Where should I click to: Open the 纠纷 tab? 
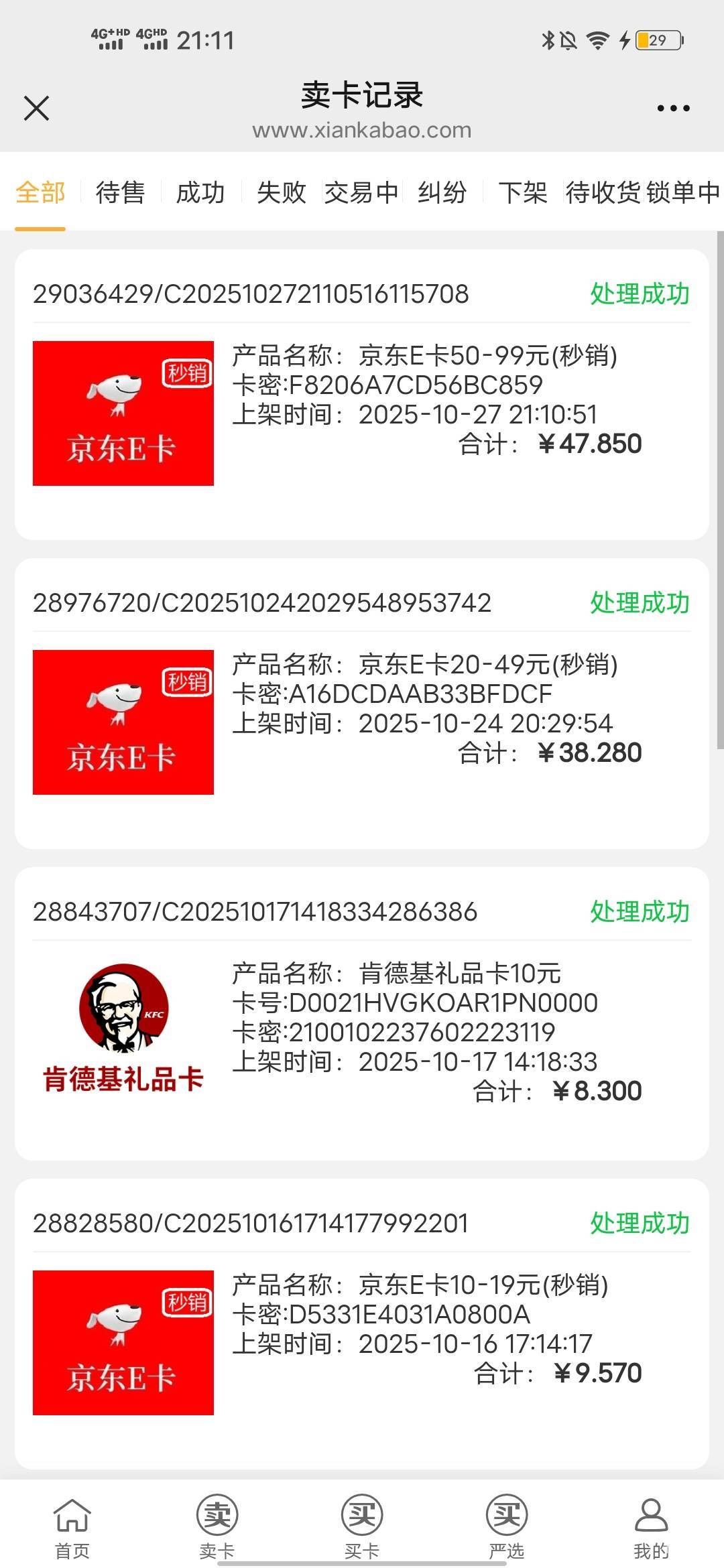(442, 193)
